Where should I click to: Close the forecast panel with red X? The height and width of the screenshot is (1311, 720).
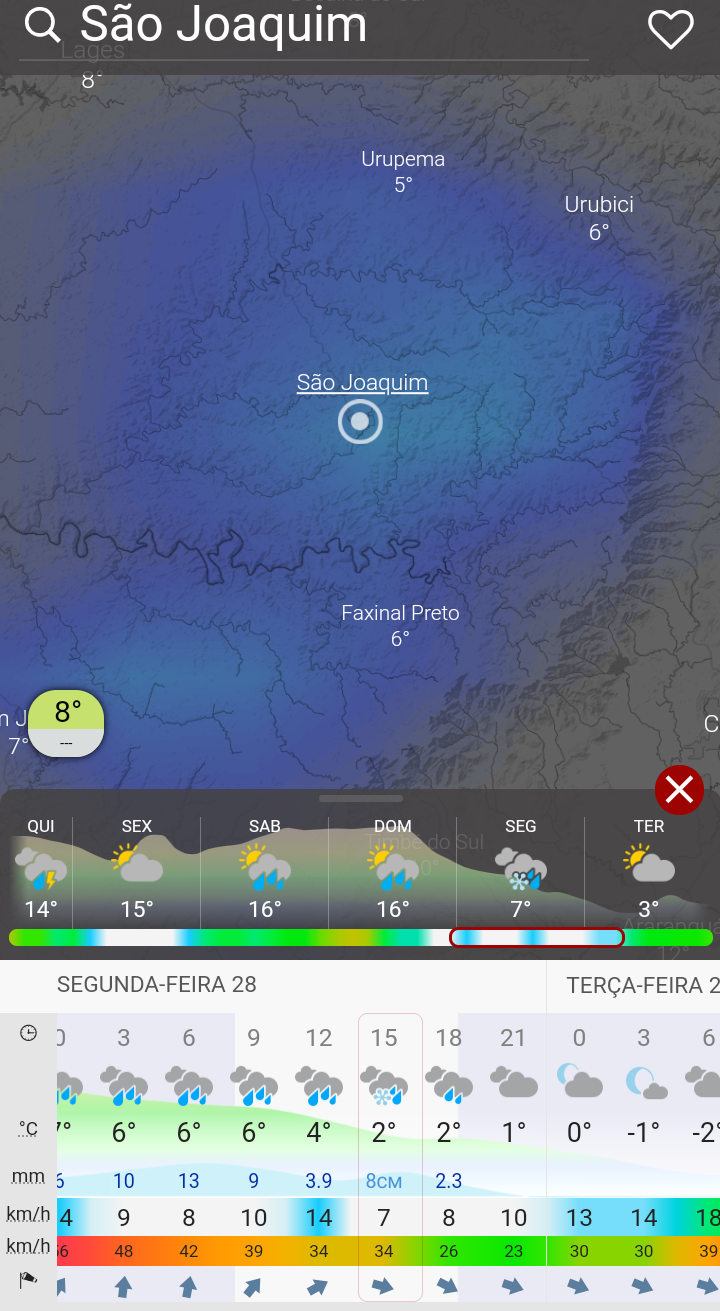(x=679, y=791)
